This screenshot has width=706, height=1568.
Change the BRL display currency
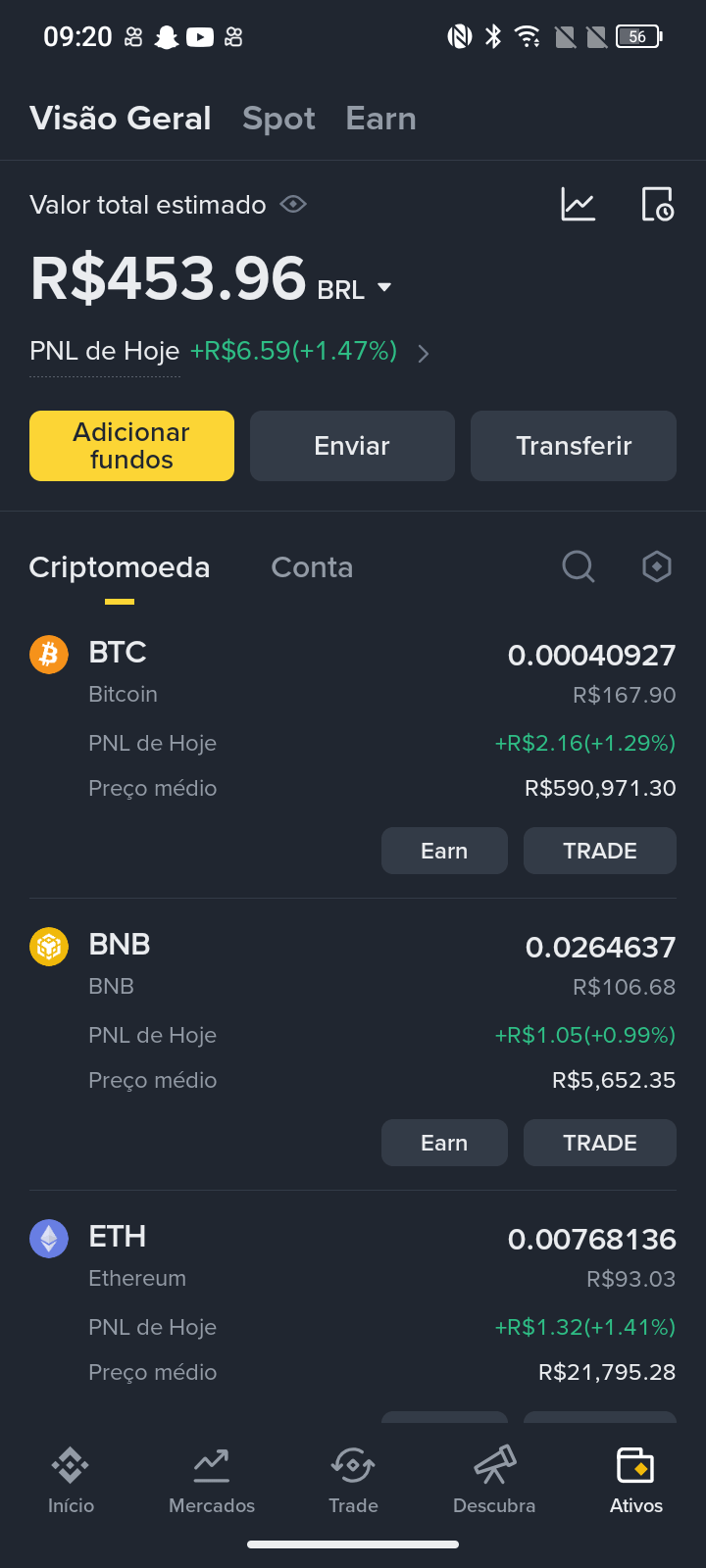[355, 289]
